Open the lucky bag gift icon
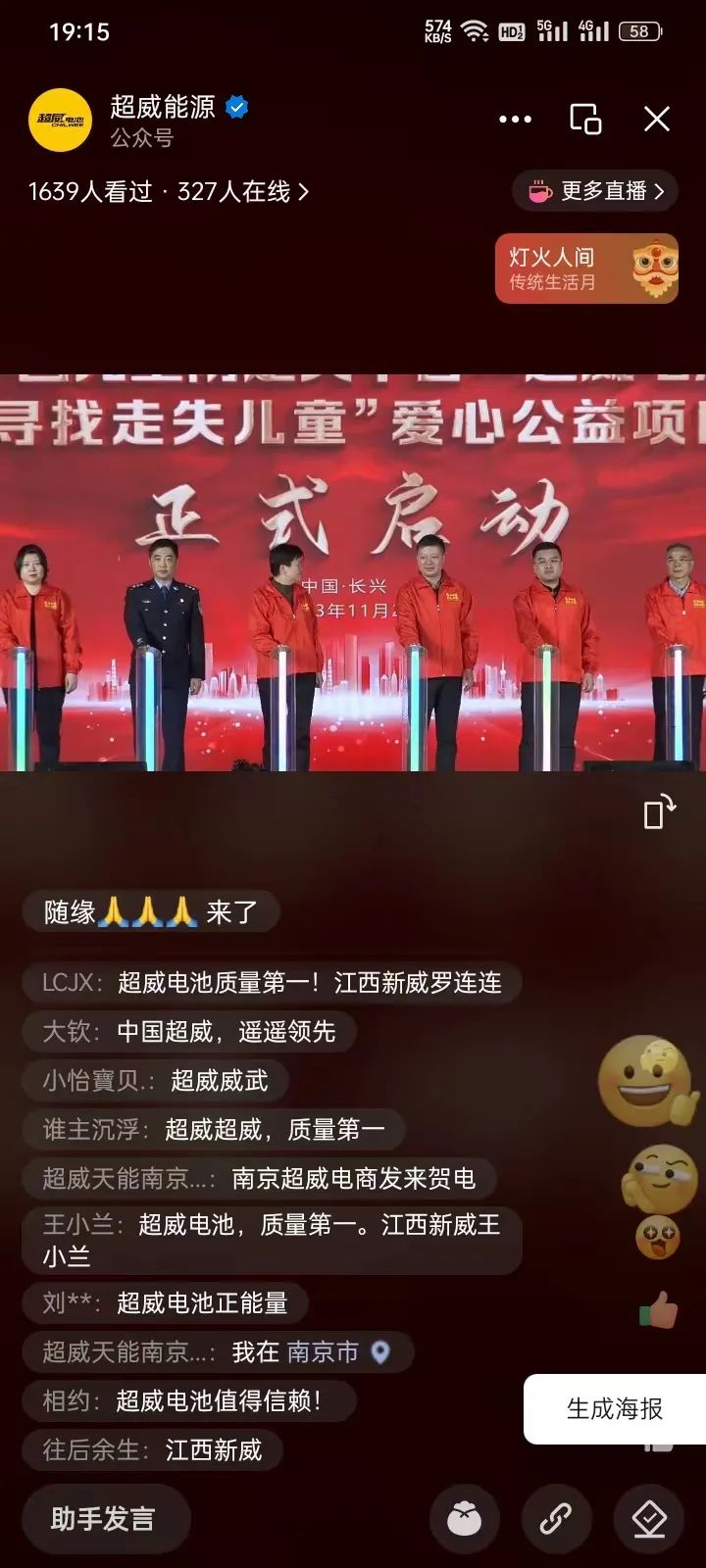The image size is (706, 1568). [465, 1519]
